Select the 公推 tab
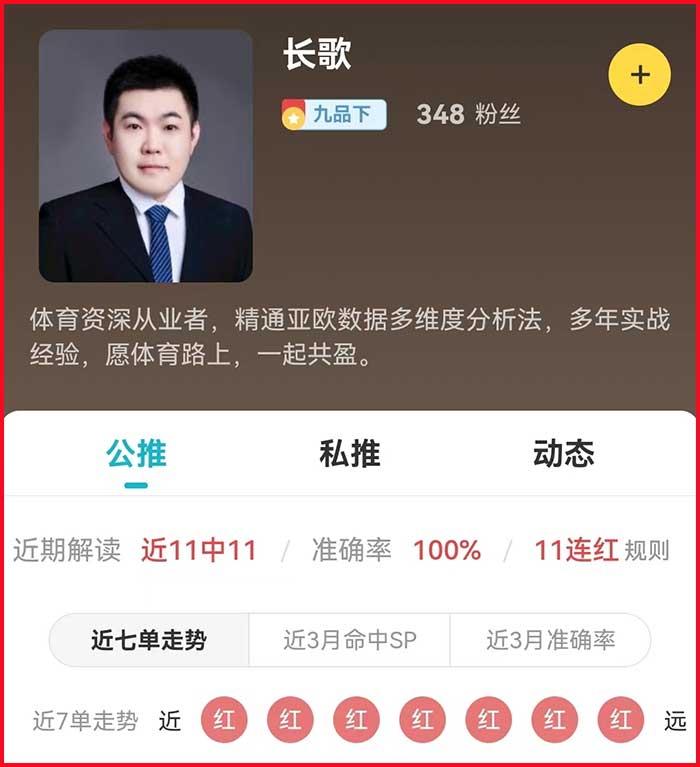 pos(136,453)
